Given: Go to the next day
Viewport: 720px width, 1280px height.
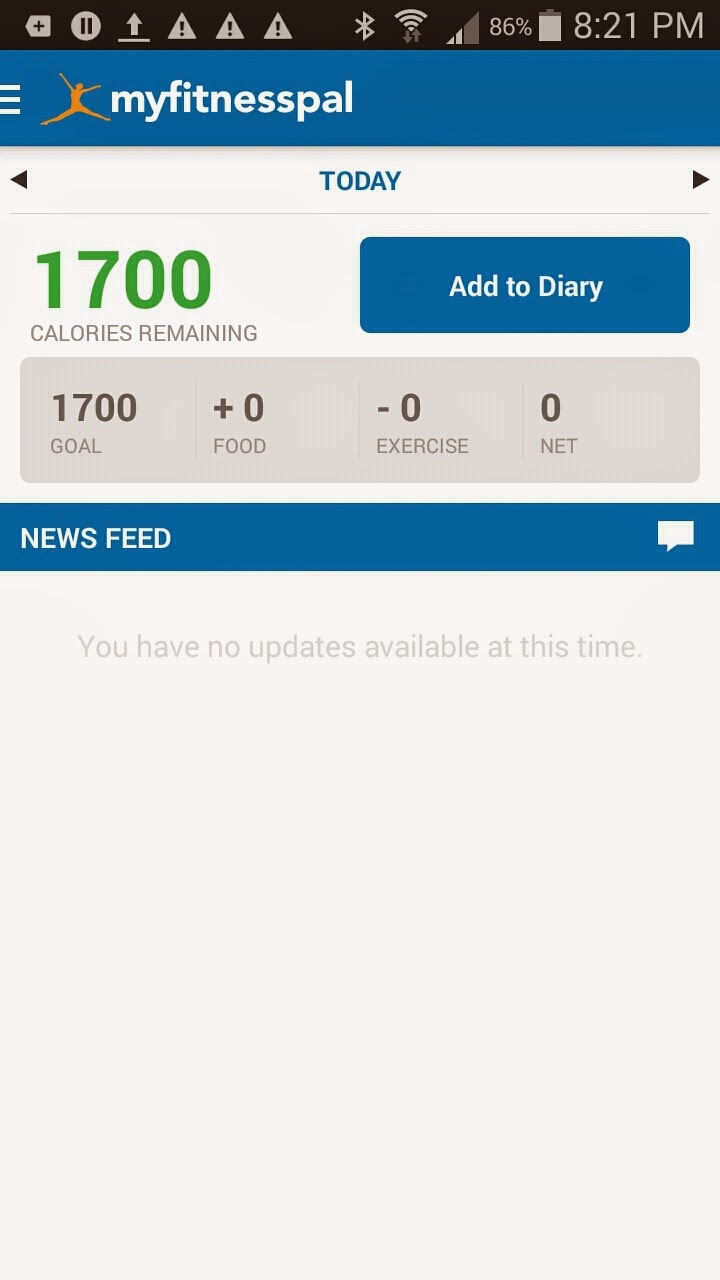Looking at the screenshot, I should tap(701, 180).
